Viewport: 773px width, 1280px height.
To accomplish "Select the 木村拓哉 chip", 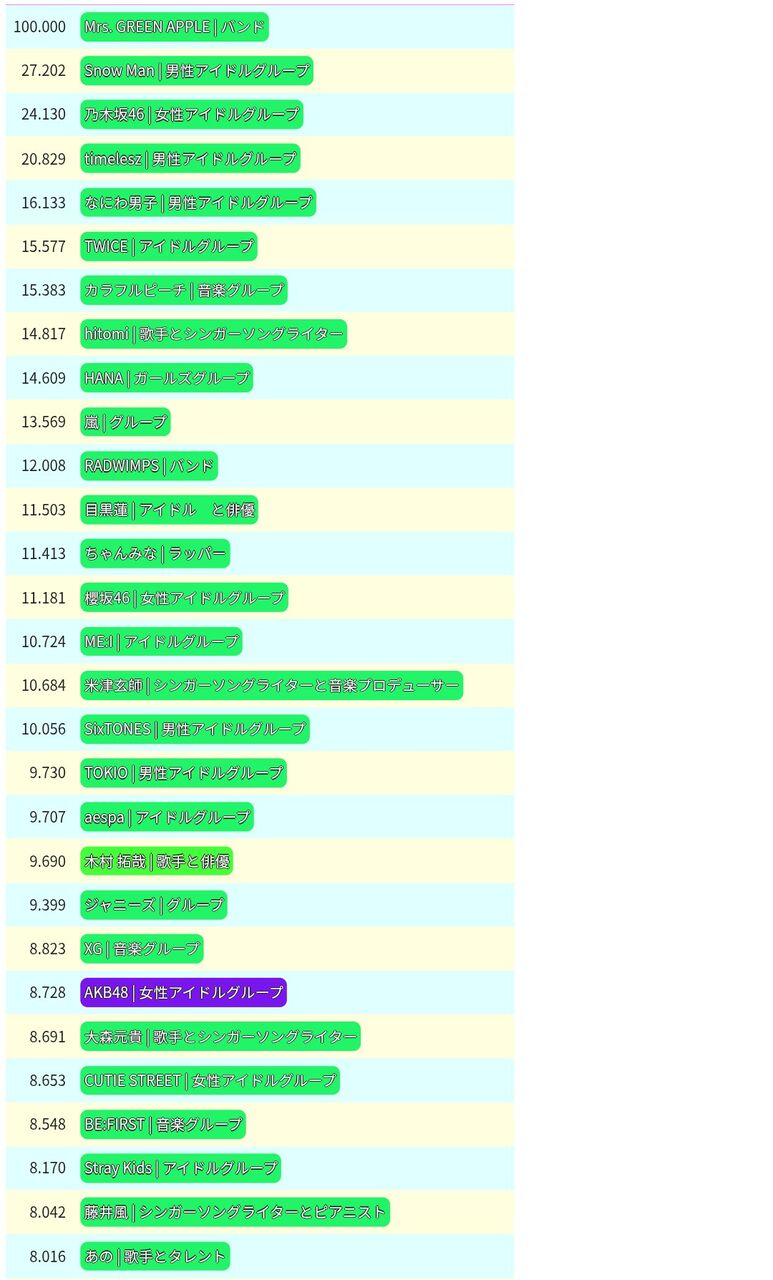I will pos(157,862).
